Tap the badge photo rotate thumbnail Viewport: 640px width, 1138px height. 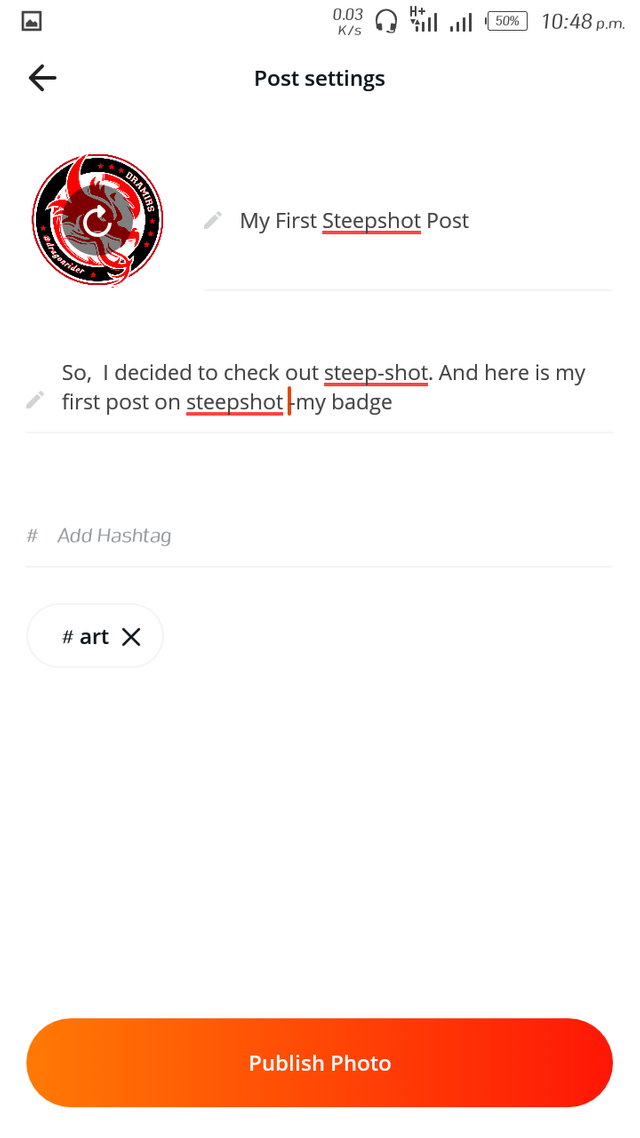pyautogui.click(x=97, y=221)
